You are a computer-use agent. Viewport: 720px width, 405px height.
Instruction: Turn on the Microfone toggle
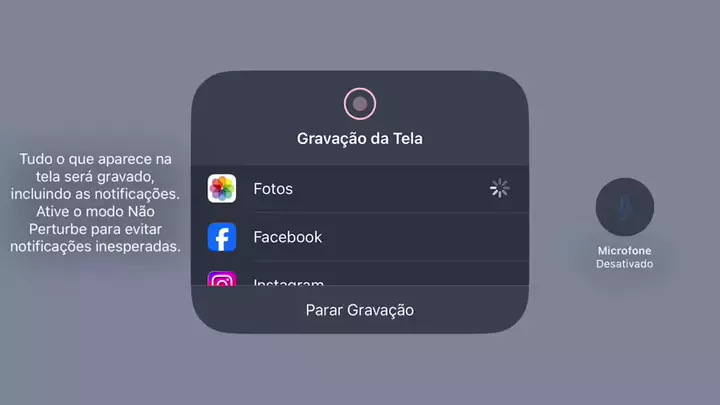pyautogui.click(x=624, y=208)
